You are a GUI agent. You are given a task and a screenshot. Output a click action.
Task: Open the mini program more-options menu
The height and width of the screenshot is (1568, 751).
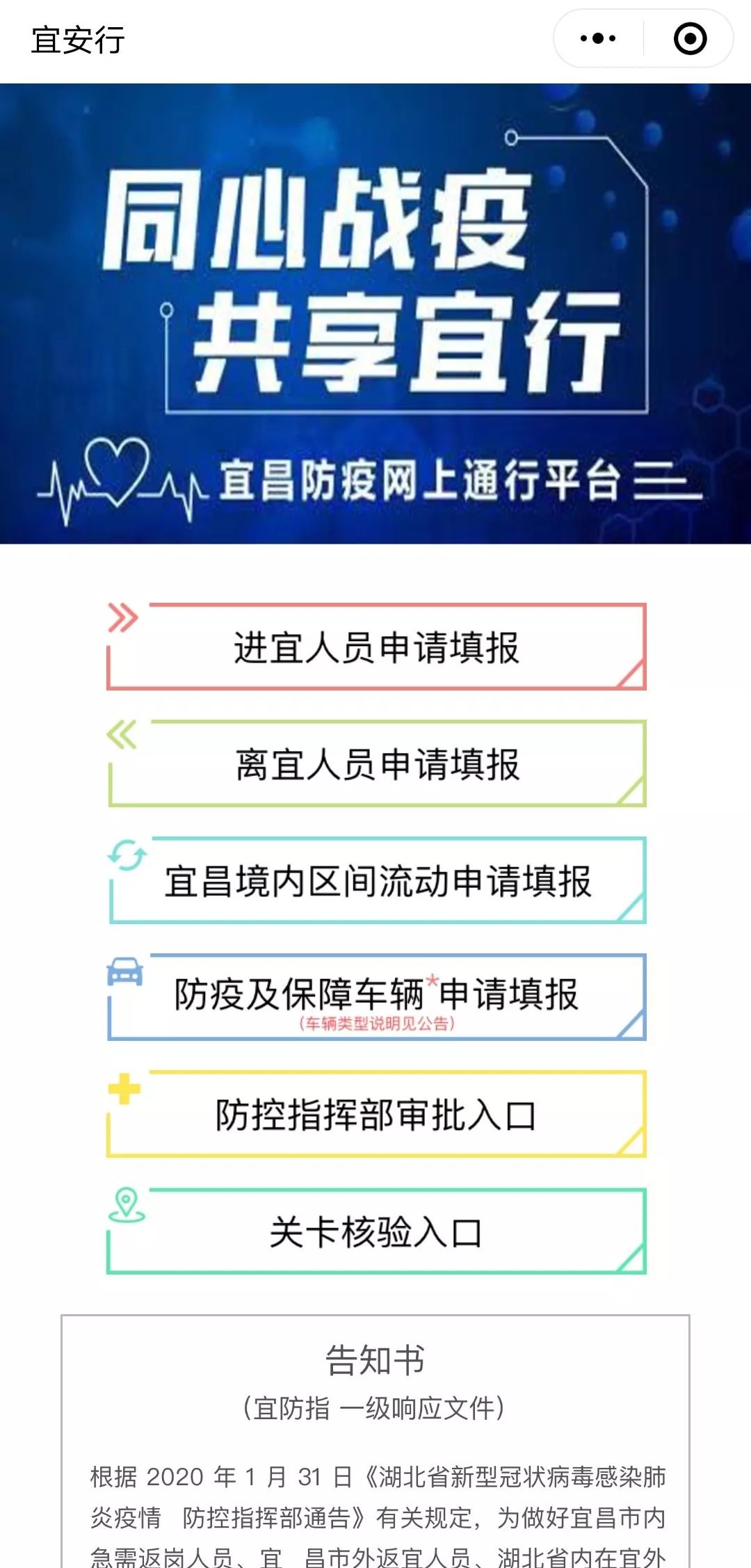tap(598, 39)
